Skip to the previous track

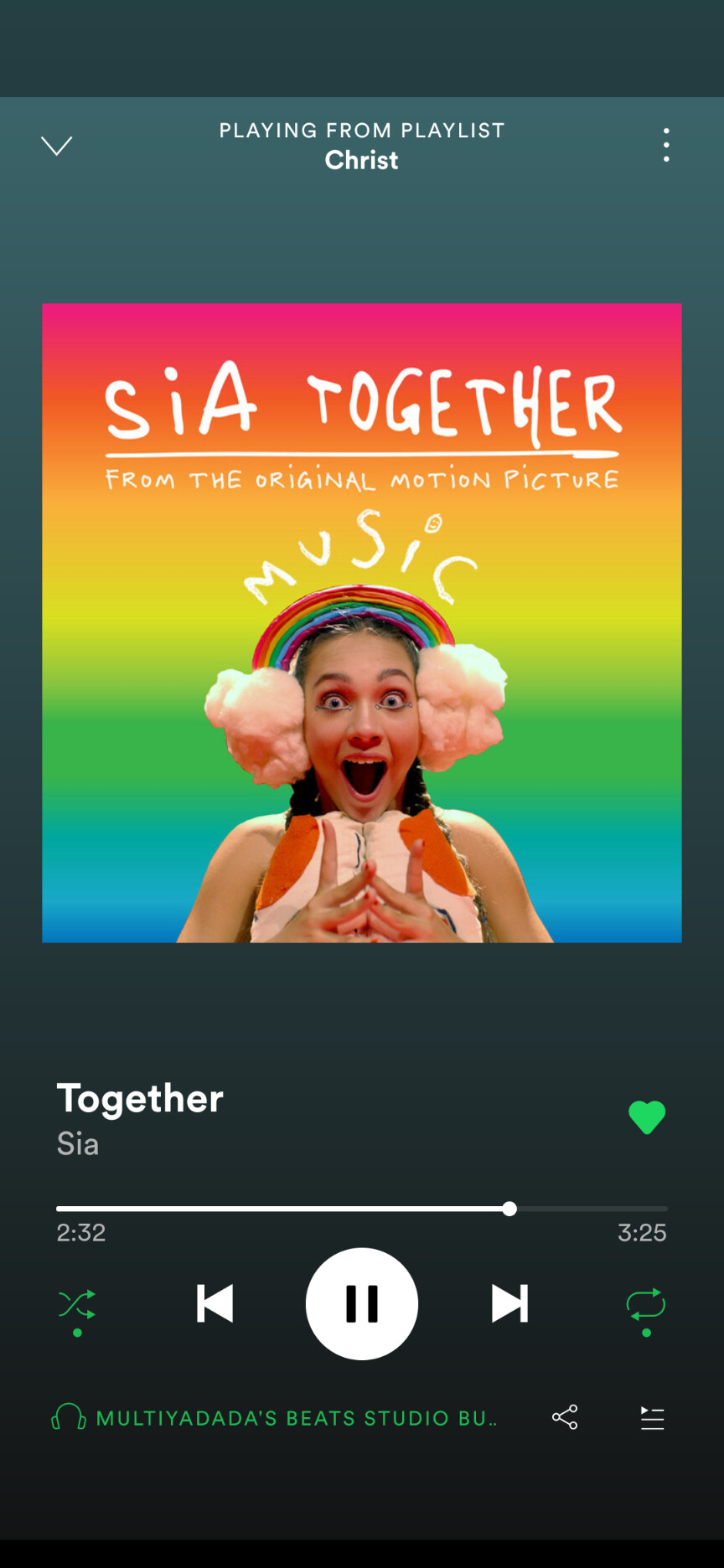click(215, 1303)
